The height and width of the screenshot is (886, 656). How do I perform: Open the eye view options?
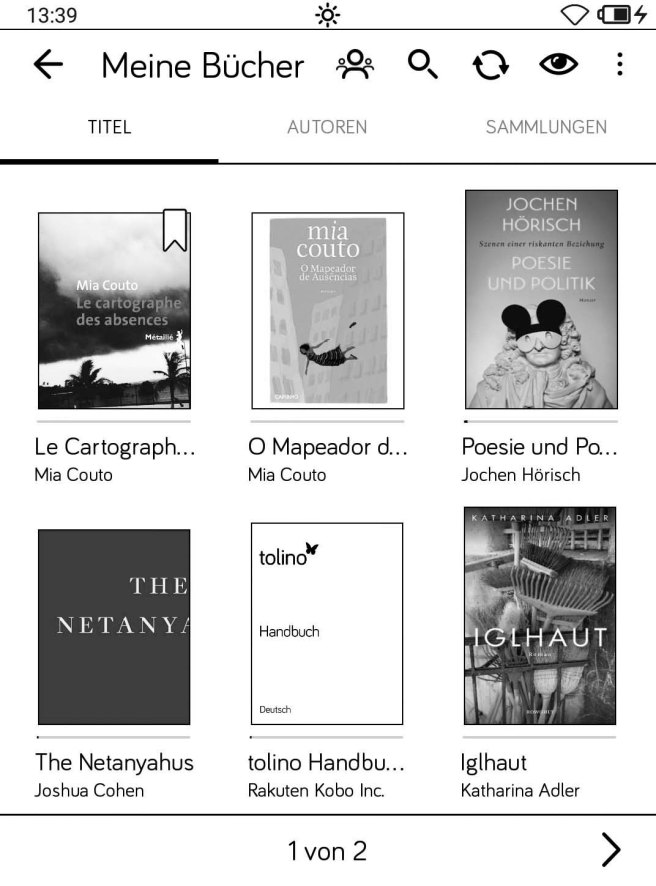pyautogui.click(x=559, y=65)
